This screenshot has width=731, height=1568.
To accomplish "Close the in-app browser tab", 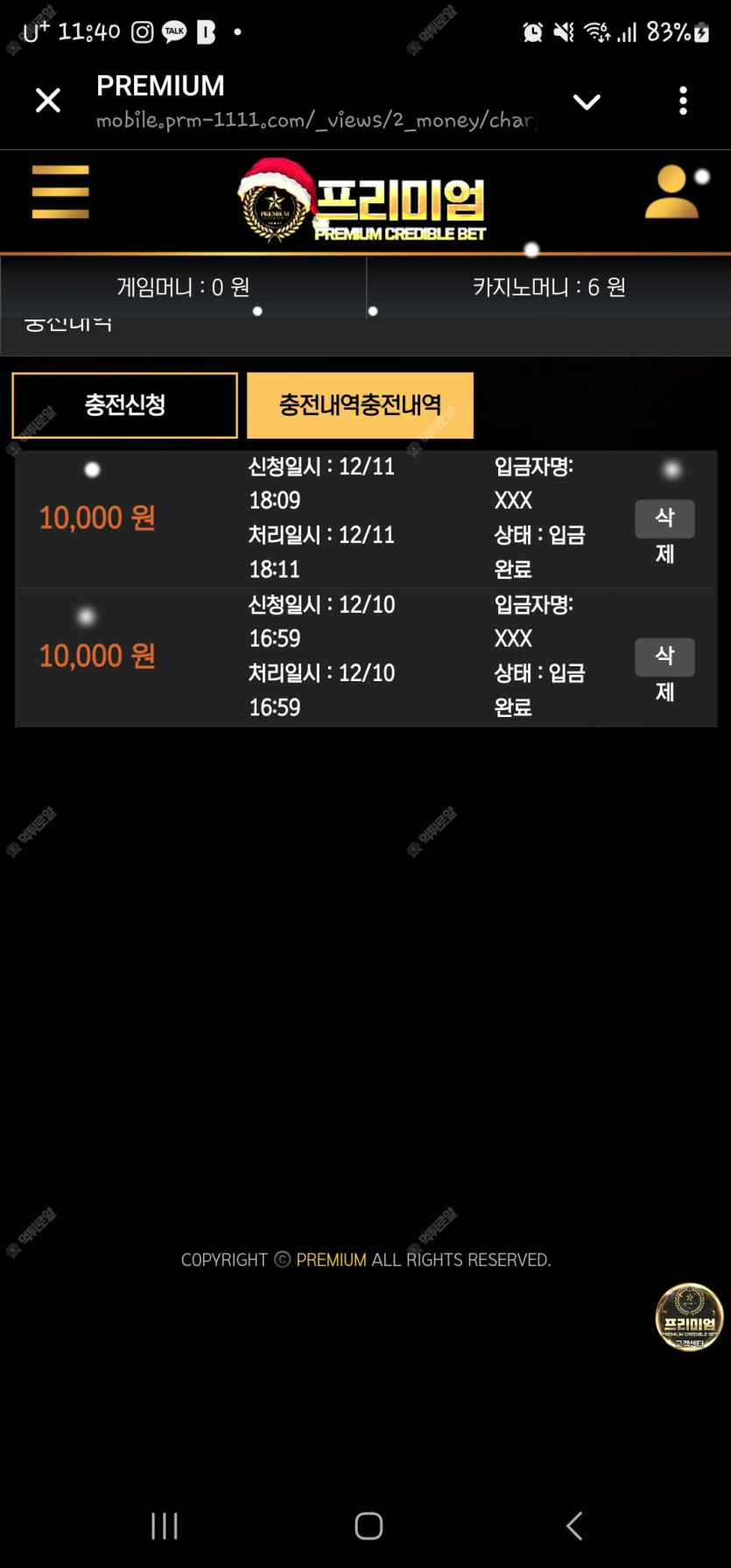I will [x=48, y=101].
